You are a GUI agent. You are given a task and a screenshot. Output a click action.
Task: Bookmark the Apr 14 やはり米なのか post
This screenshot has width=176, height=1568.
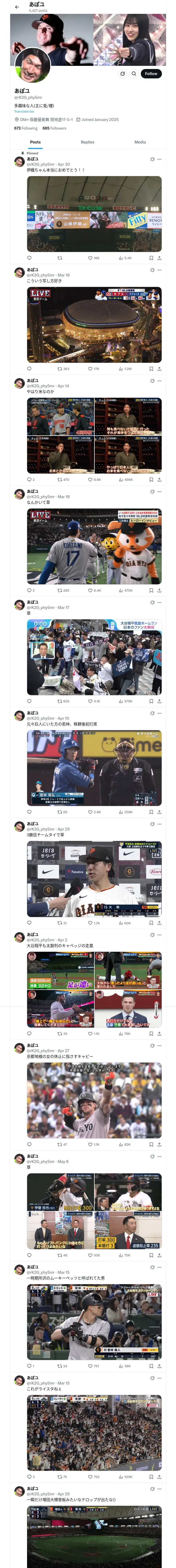pyautogui.click(x=151, y=480)
